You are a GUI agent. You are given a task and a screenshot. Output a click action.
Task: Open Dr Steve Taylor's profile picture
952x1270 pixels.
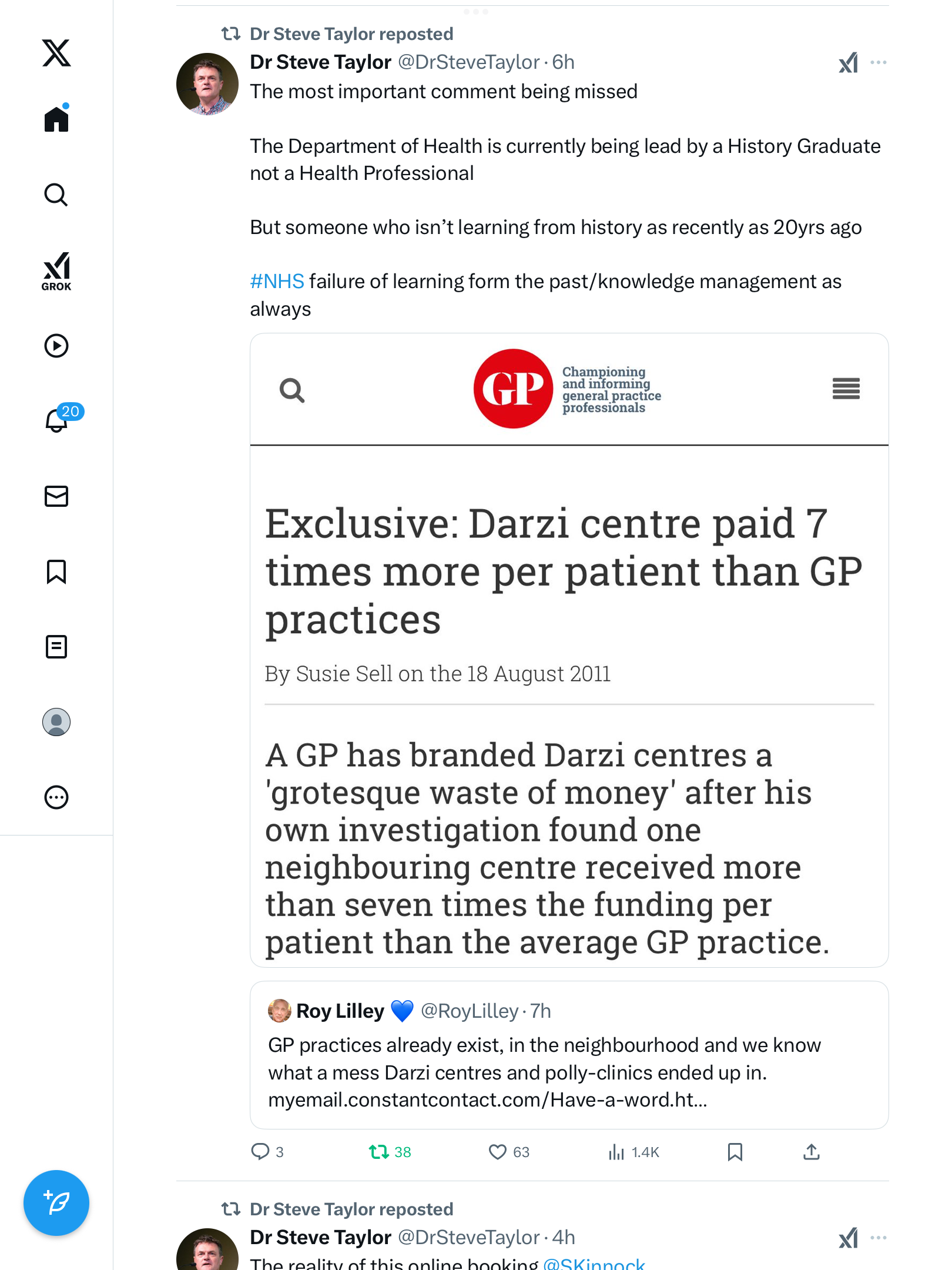tap(207, 84)
